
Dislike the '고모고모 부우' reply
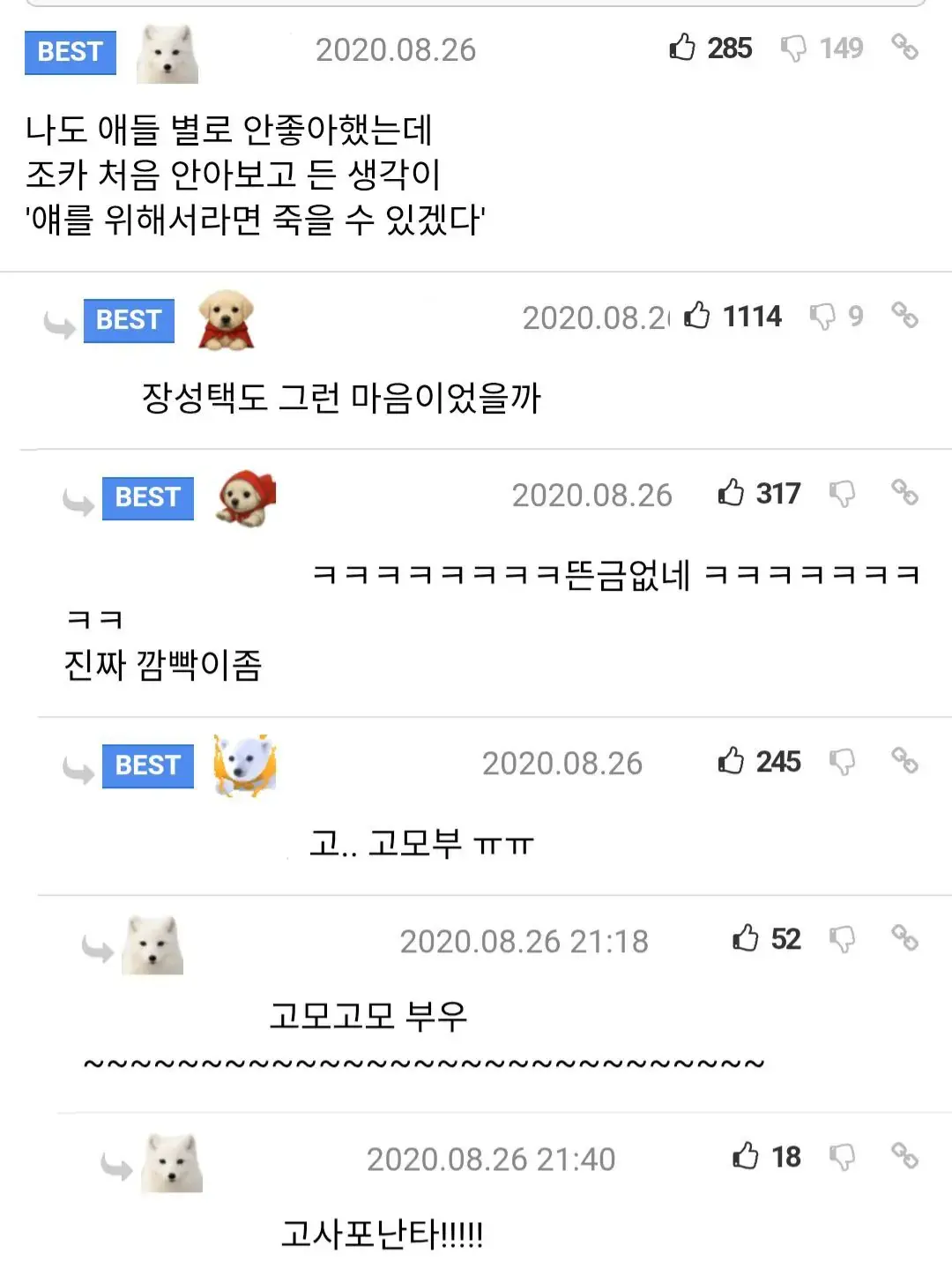(x=842, y=939)
